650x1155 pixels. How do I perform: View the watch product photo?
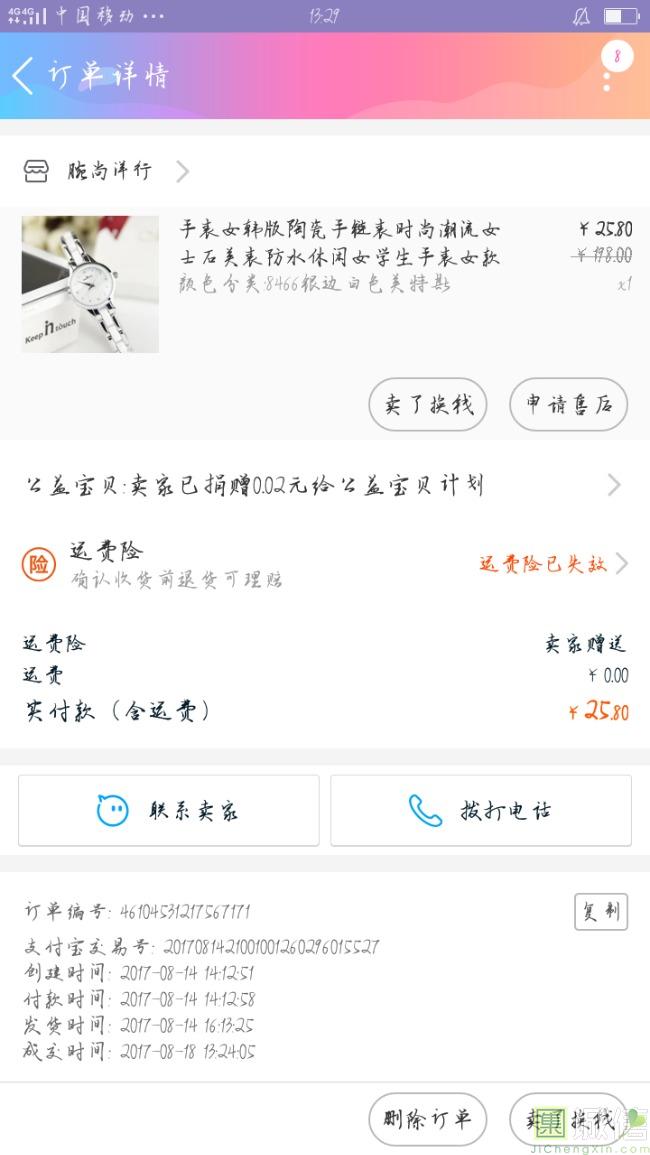(90, 284)
